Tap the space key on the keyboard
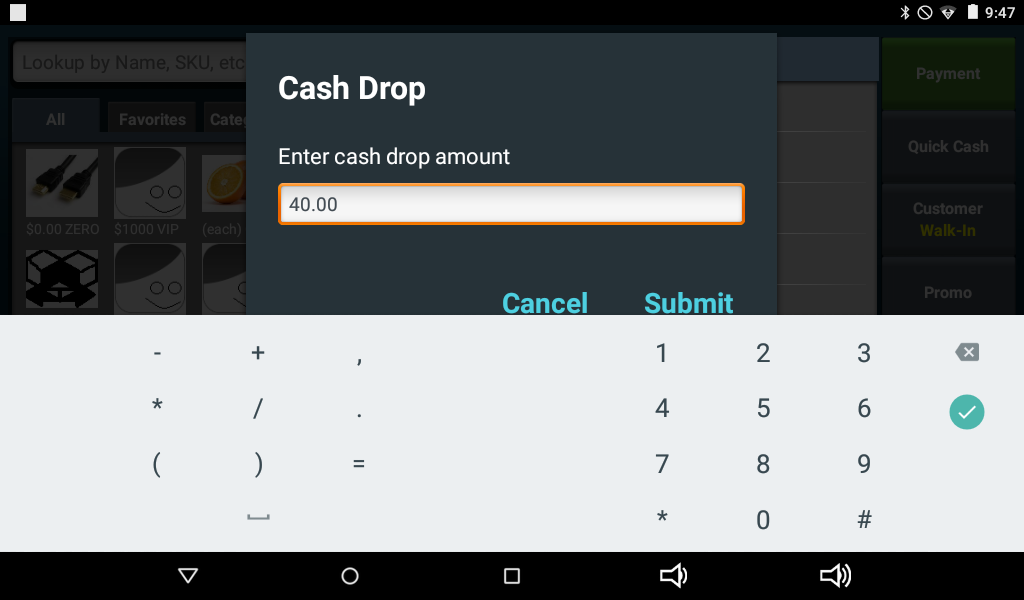This screenshot has width=1024, height=600. coord(258,517)
